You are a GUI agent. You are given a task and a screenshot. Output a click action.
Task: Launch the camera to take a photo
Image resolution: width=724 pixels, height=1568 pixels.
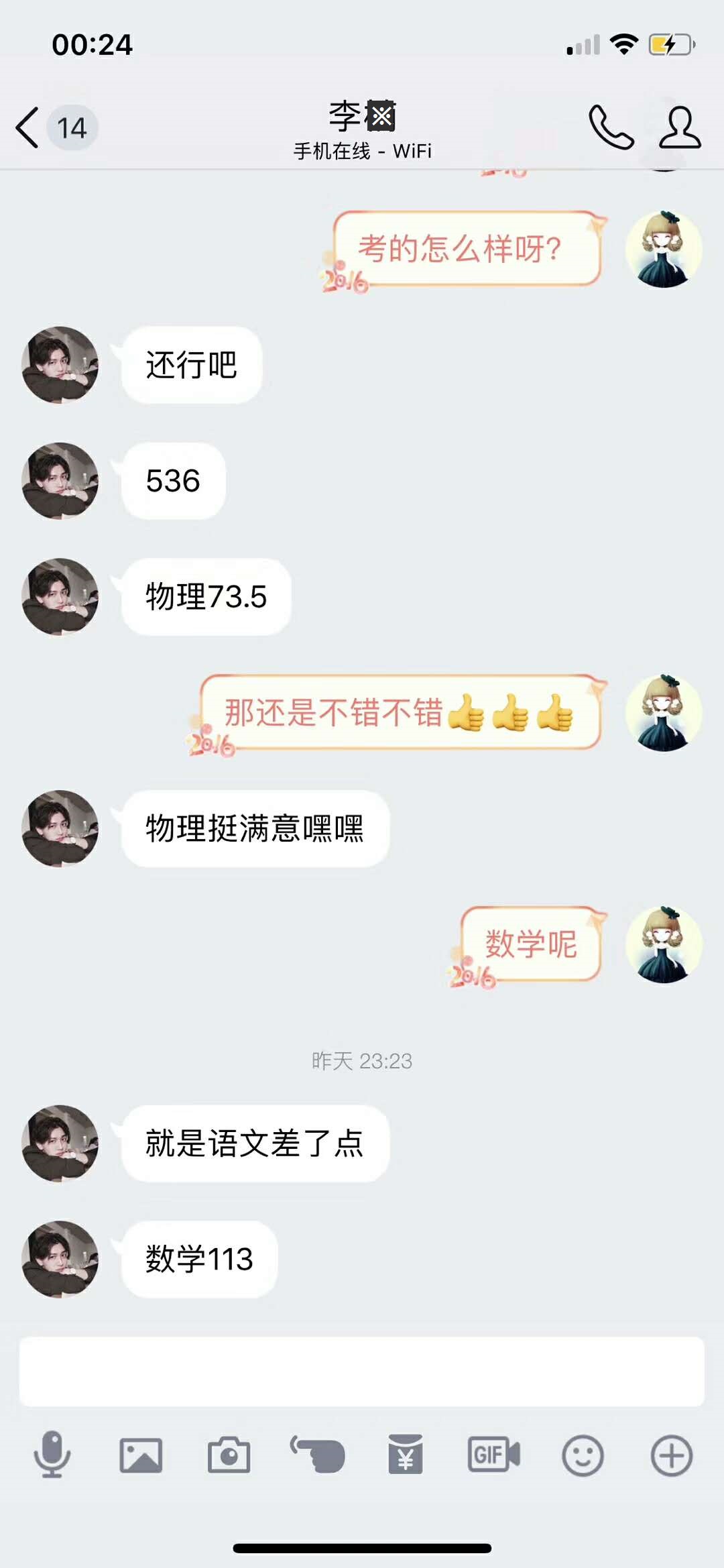pyautogui.click(x=229, y=1456)
